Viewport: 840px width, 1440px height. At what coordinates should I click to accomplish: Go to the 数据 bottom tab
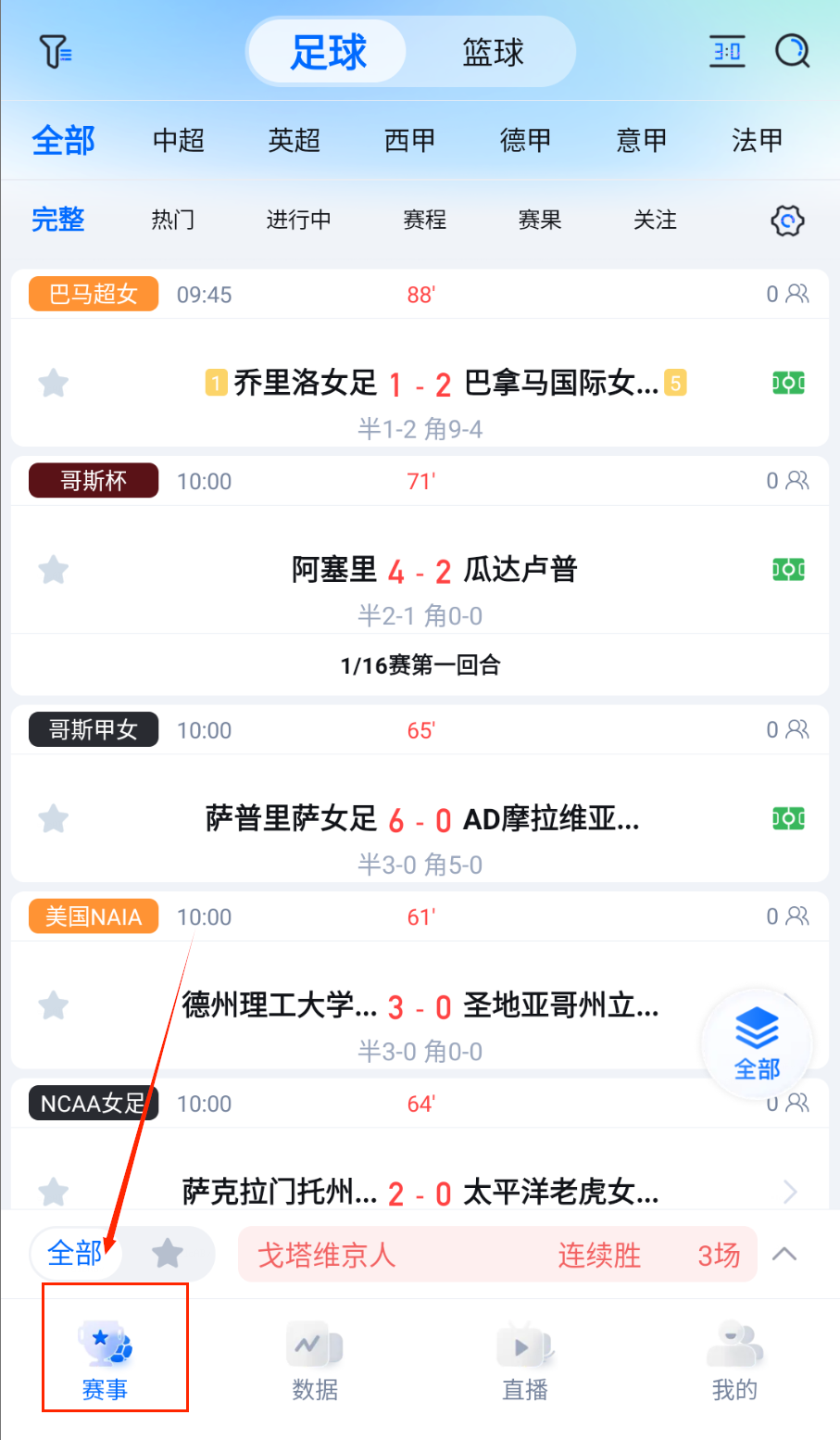point(315,1361)
